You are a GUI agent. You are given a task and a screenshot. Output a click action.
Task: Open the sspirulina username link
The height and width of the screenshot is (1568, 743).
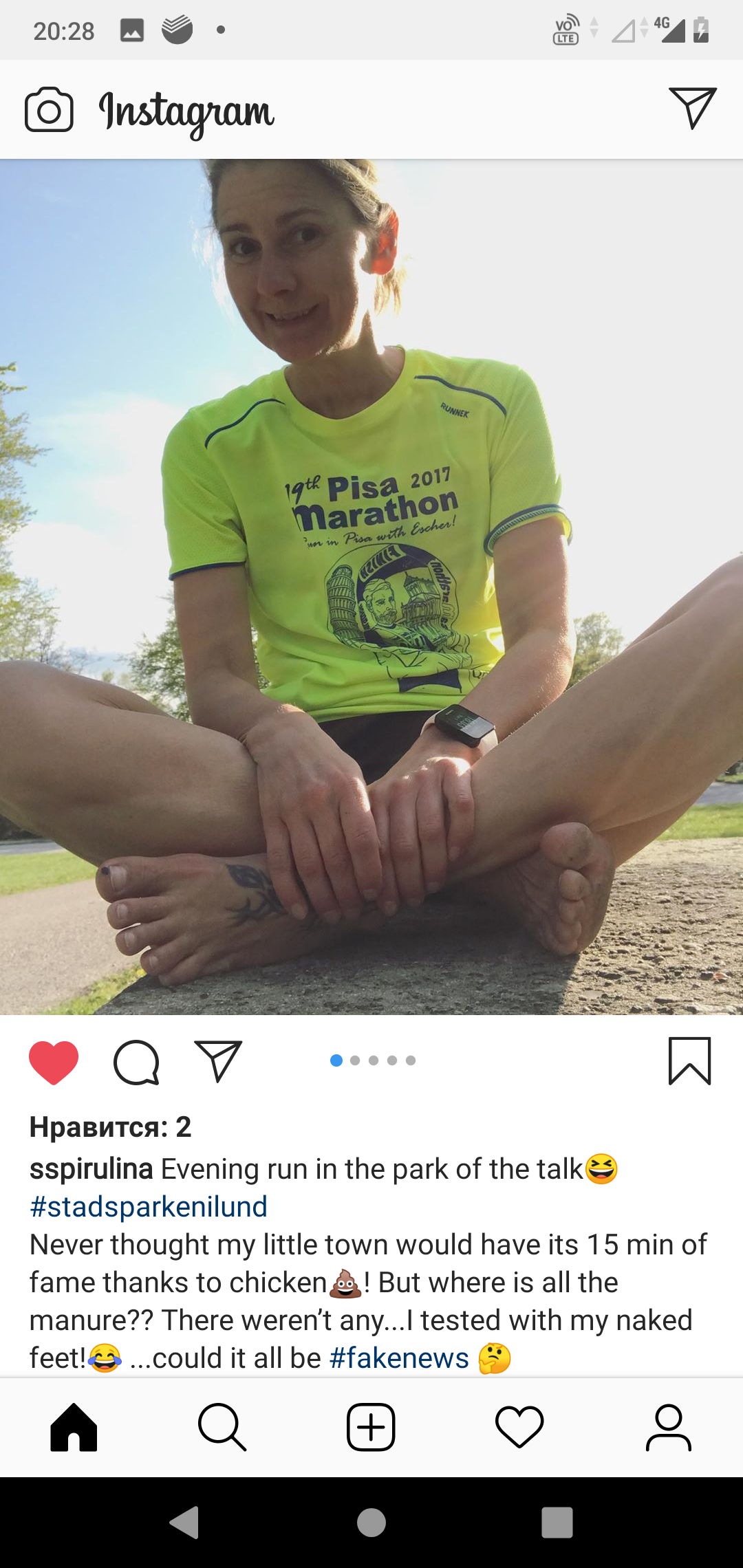tap(91, 1169)
